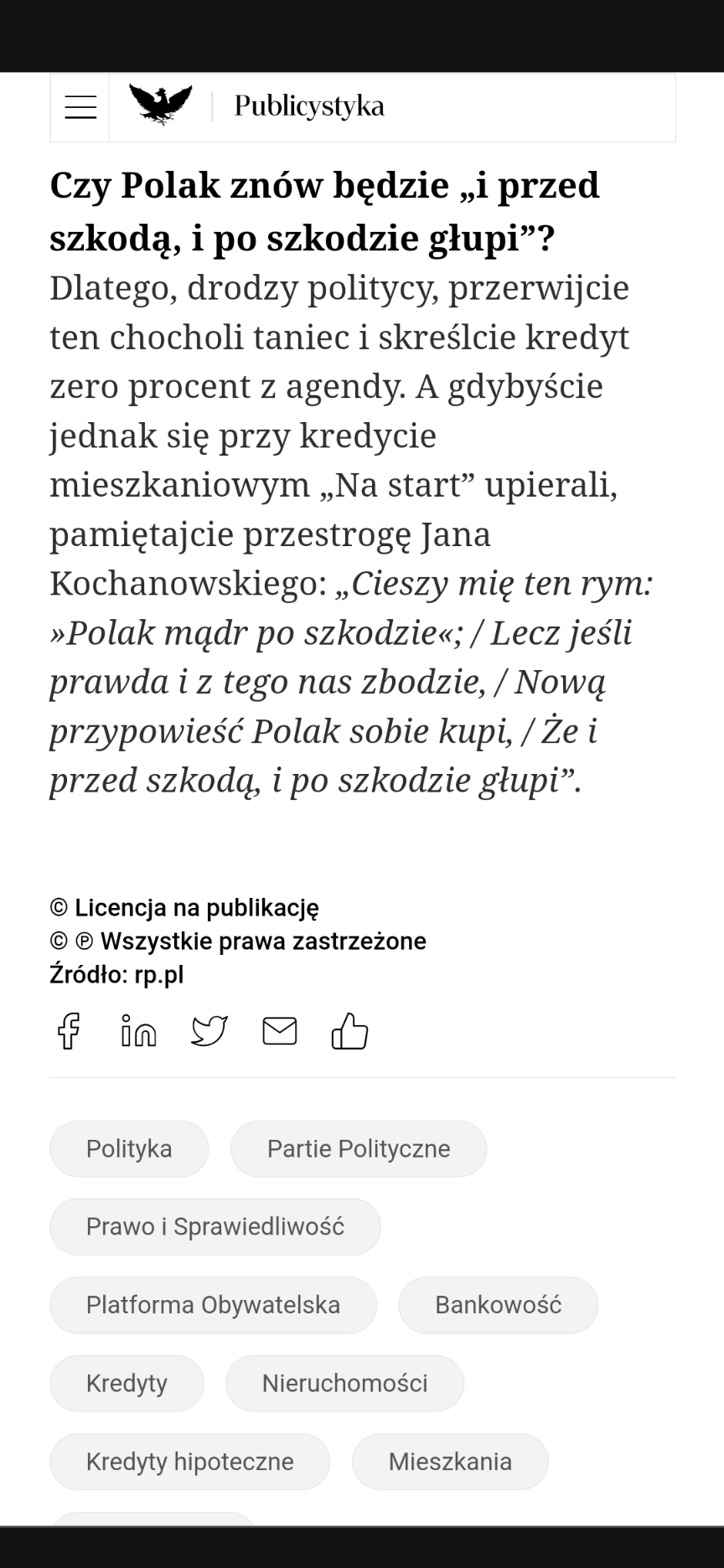
Task: Show articles tagged Mieszkania
Action: pos(450,1462)
